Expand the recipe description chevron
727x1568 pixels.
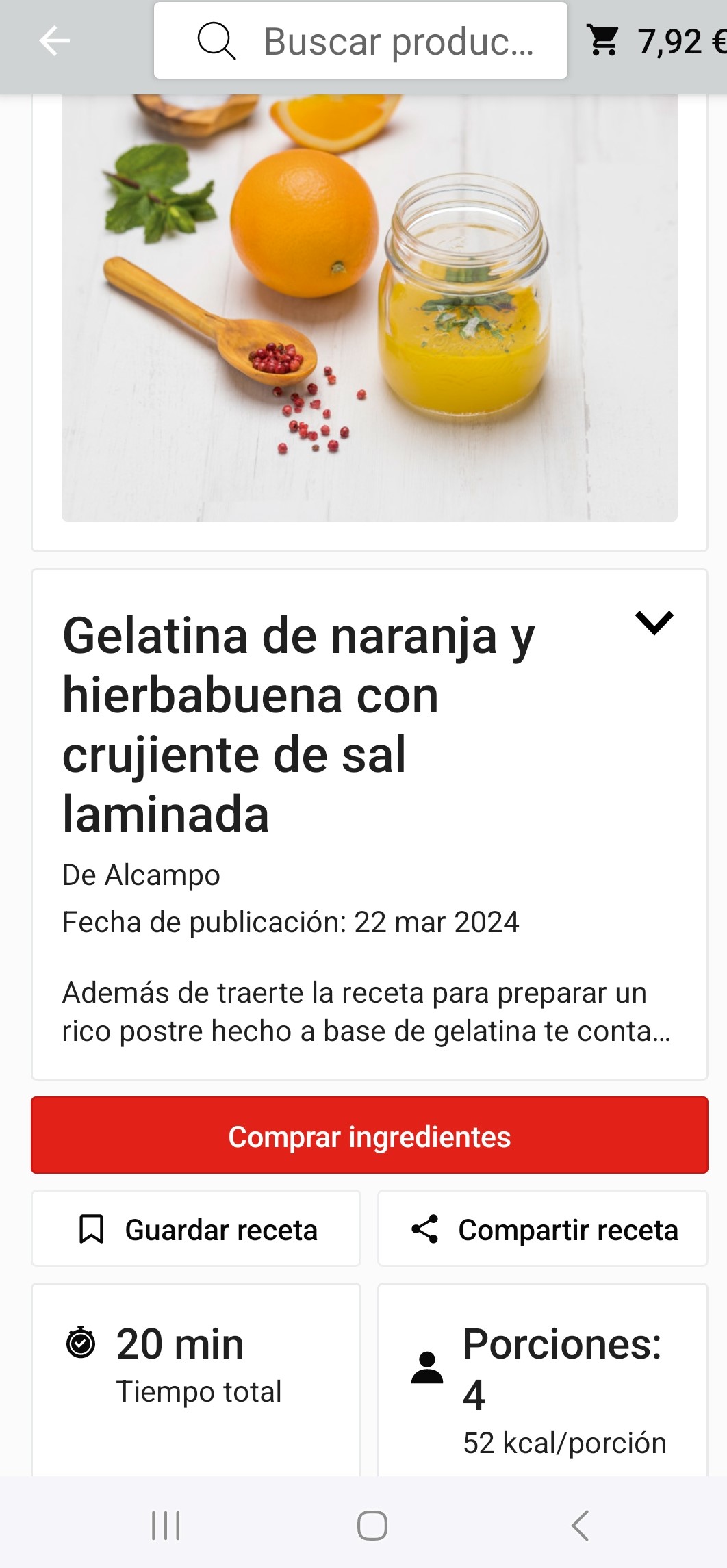click(654, 622)
